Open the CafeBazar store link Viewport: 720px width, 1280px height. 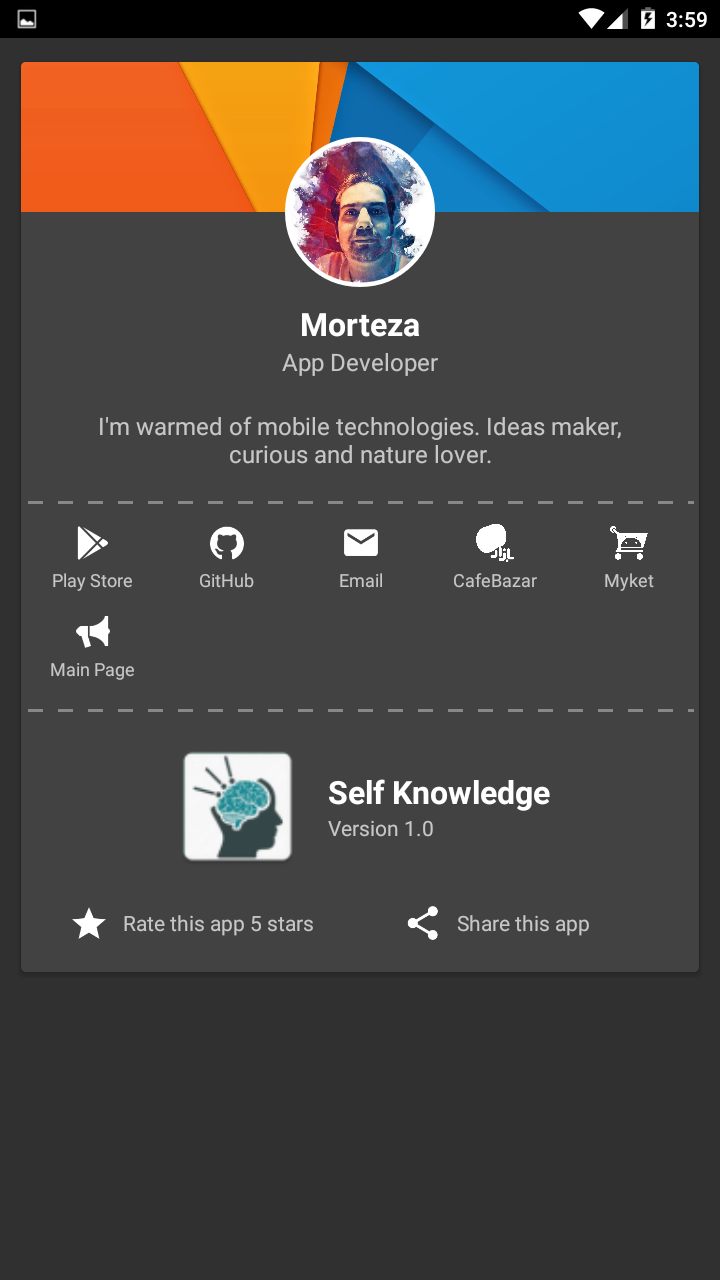494,558
